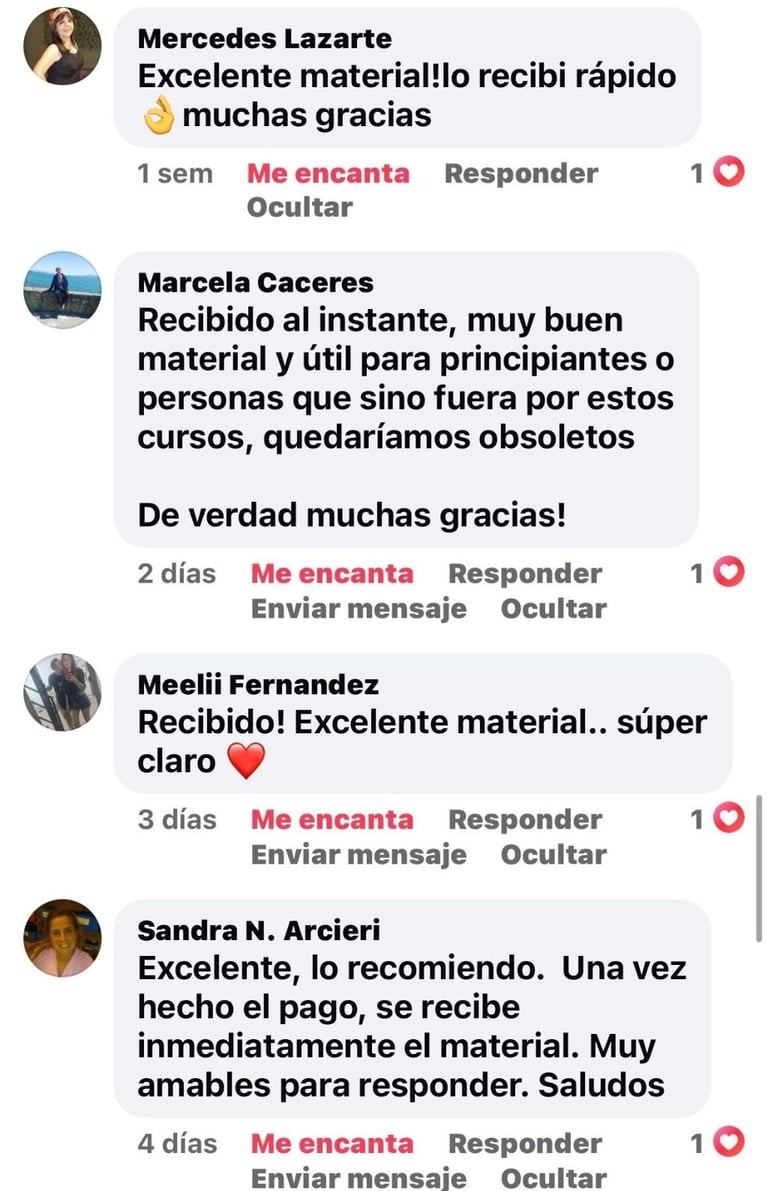This screenshot has width=768, height=1191.
Task: Send a message to Meelii Fernandez
Action: coord(359,855)
